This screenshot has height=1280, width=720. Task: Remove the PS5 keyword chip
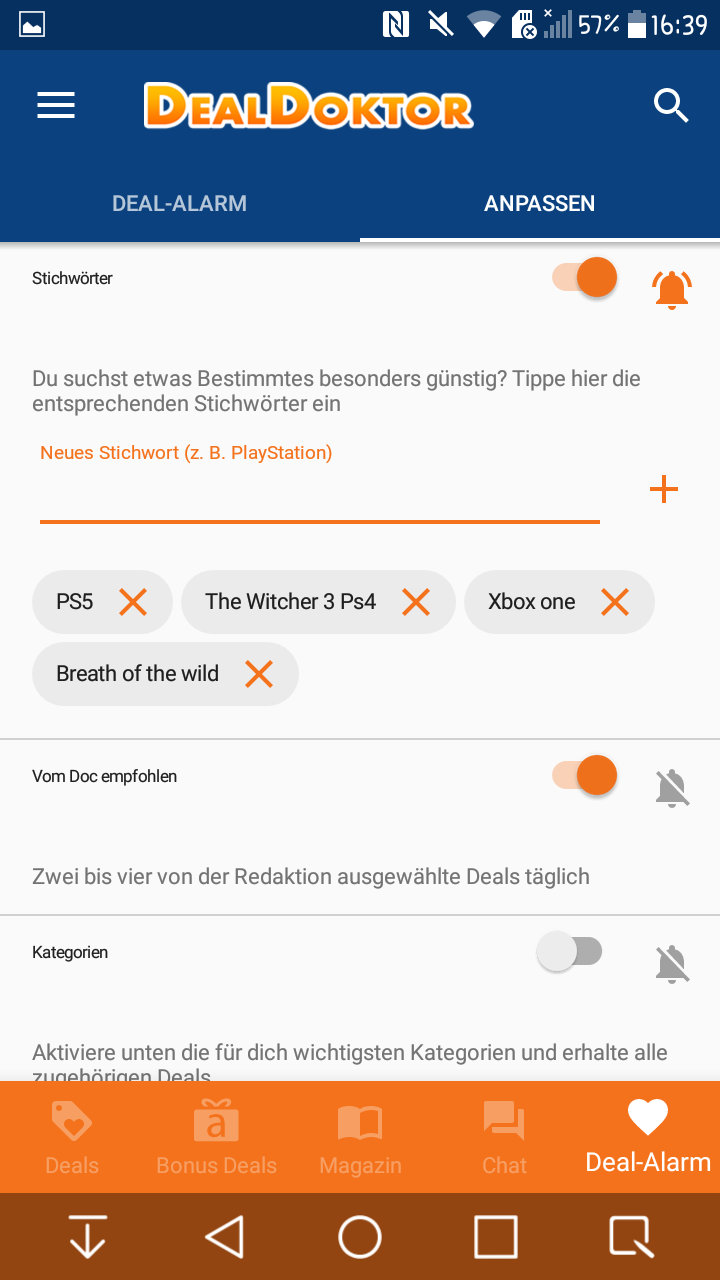click(x=133, y=602)
